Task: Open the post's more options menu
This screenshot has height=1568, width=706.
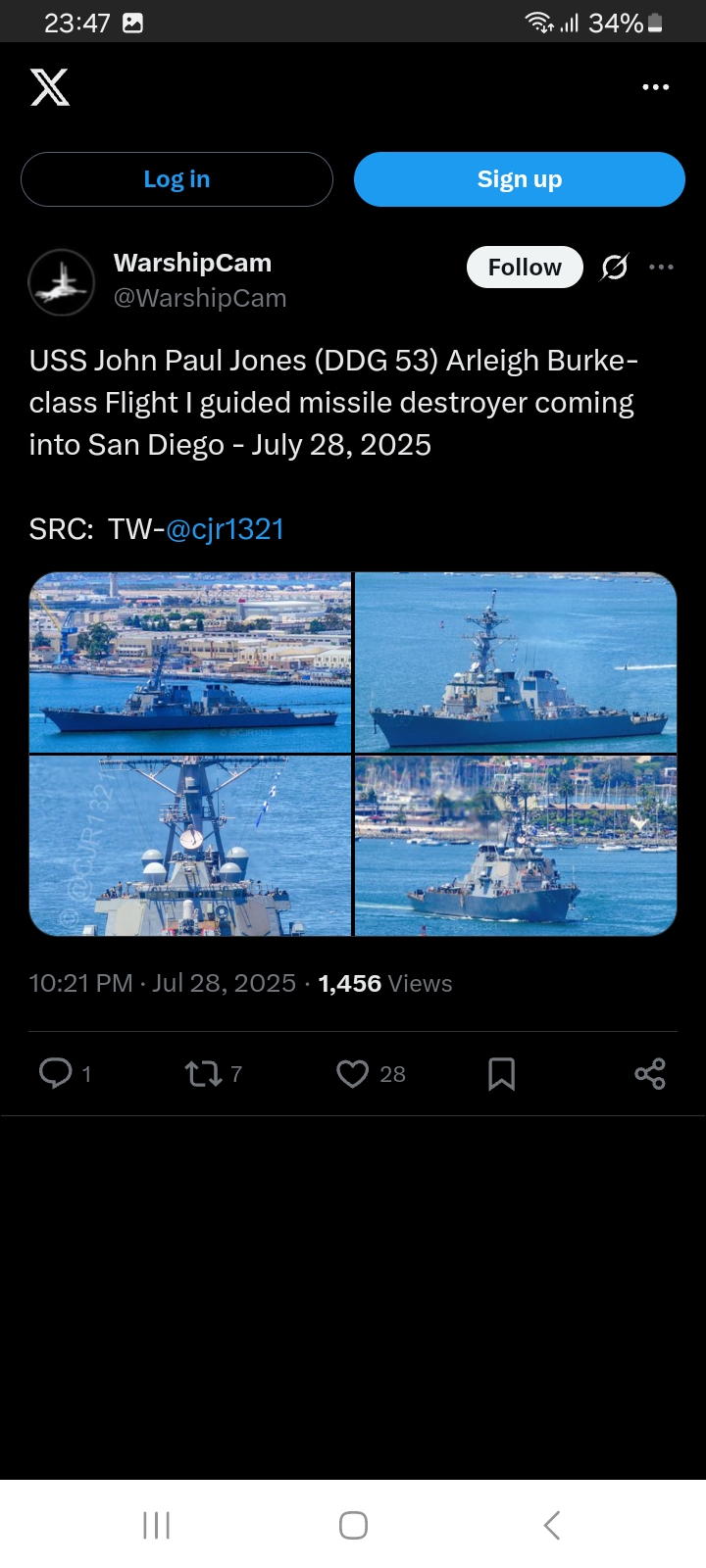Action: [662, 267]
